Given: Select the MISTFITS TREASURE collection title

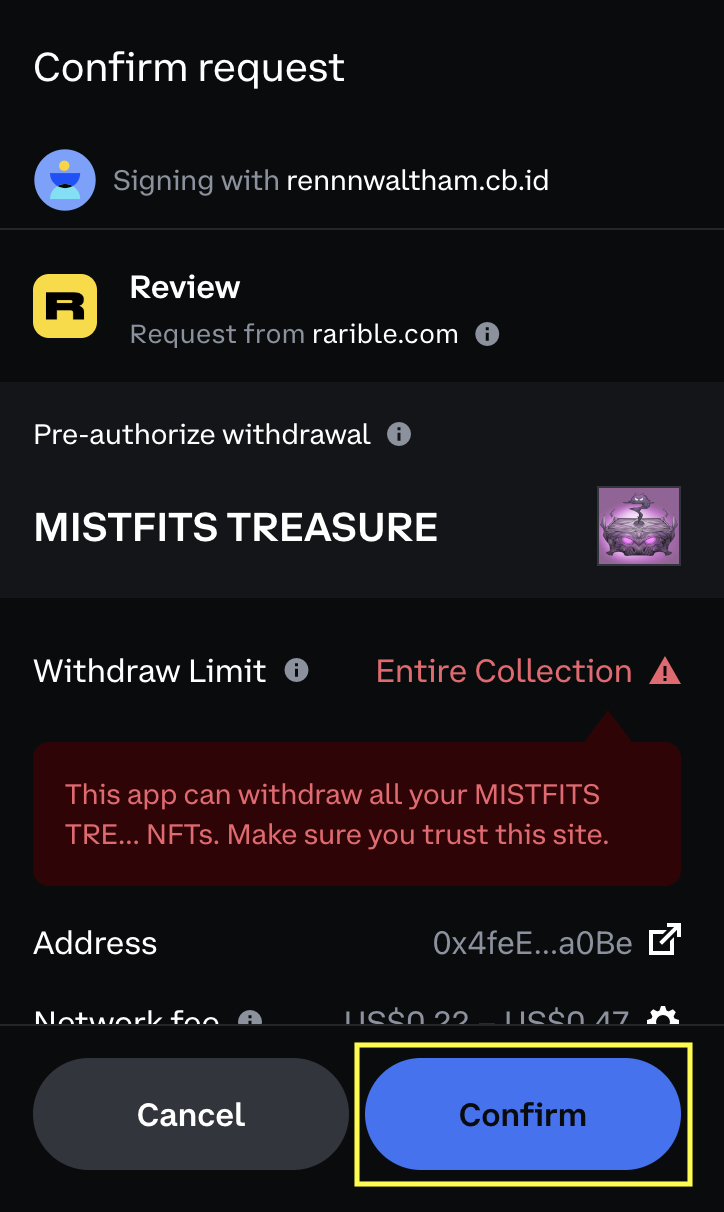Looking at the screenshot, I should (x=235, y=526).
